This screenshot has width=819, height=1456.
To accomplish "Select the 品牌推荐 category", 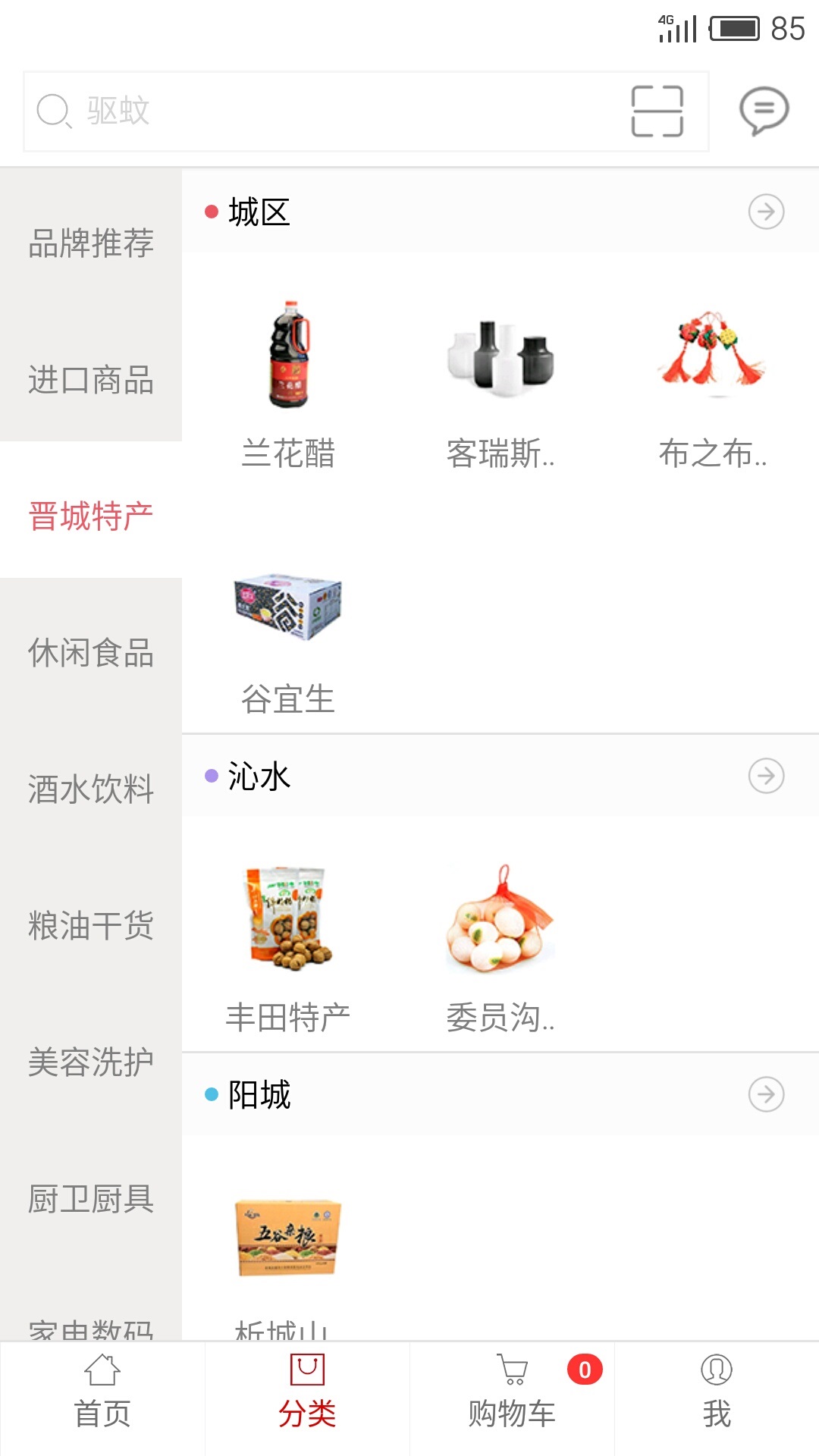I will (91, 243).
